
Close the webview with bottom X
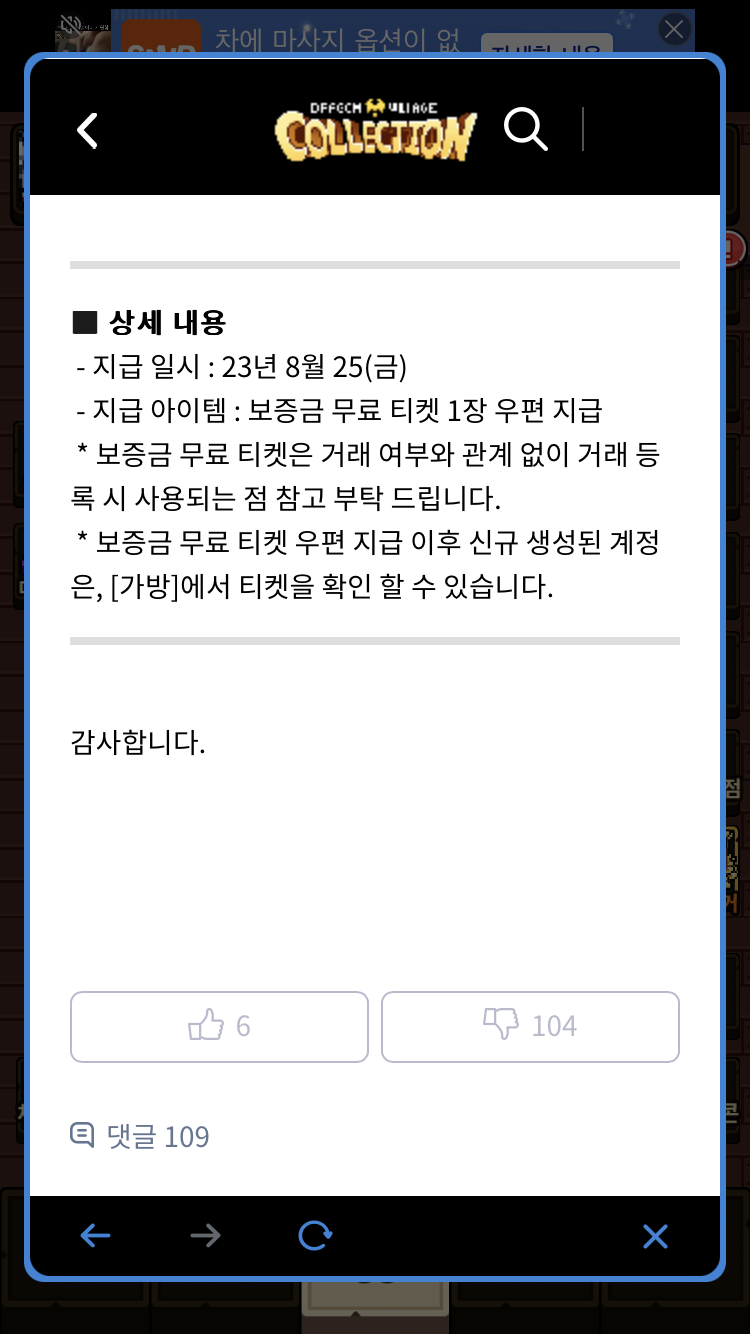point(655,1237)
